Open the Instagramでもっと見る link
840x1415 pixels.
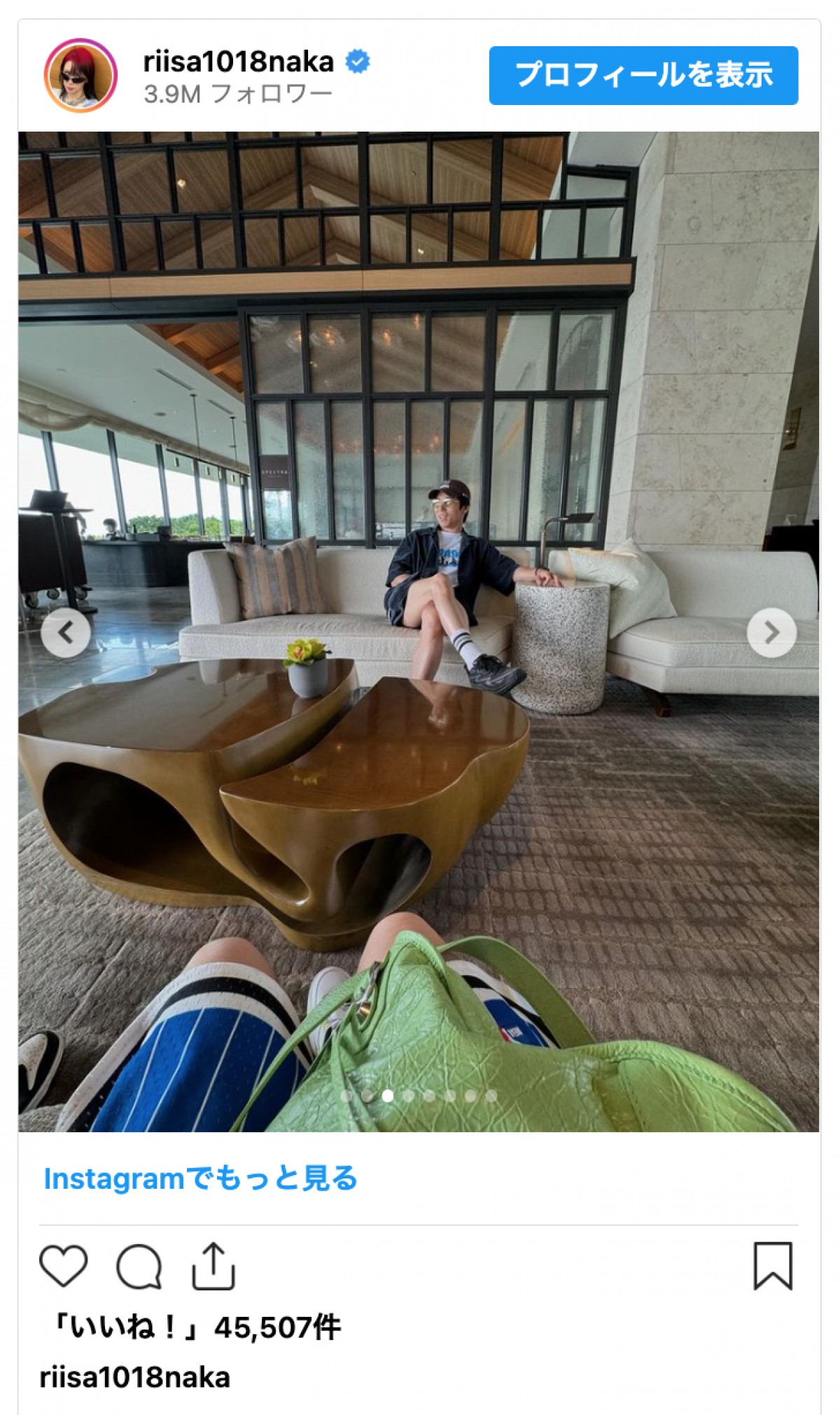click(200, 1178)
